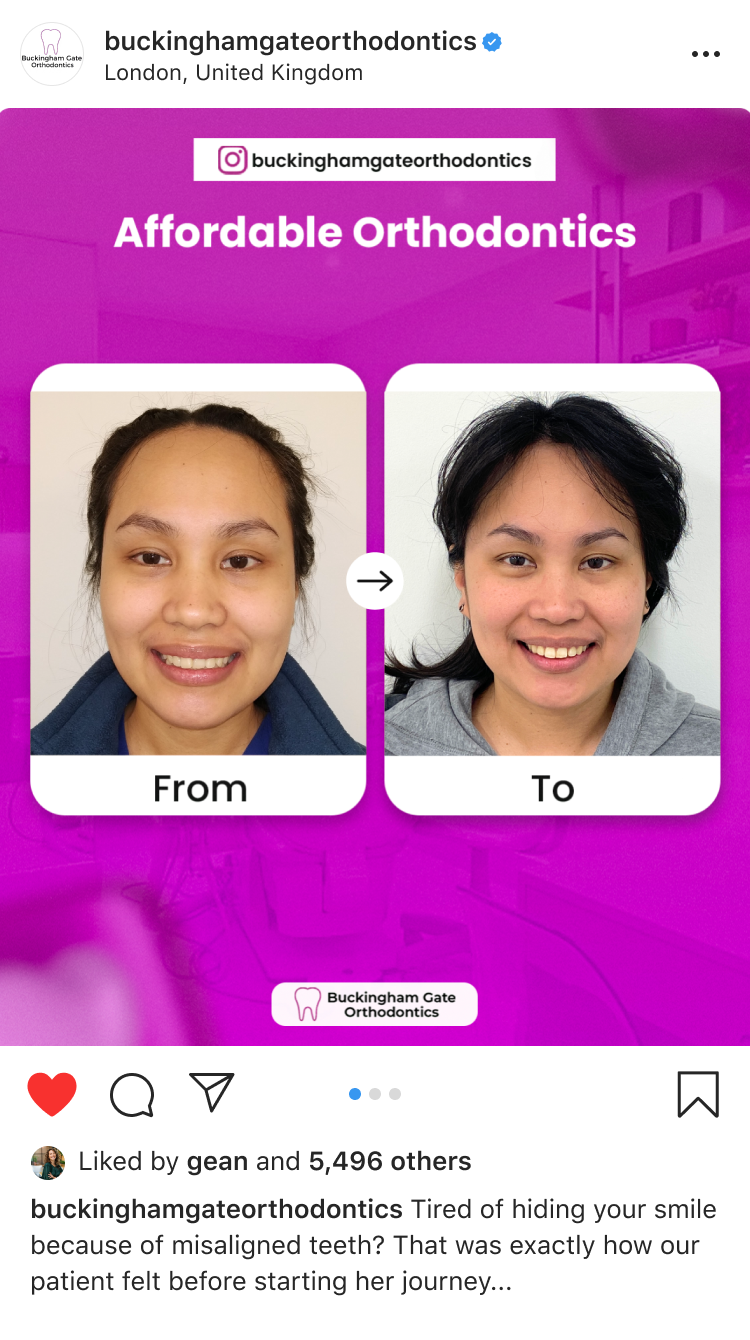The width and height of the screenshot is (750, 1340).
Task: Open gean's profile from the likes line
Action: point(217,1161)
